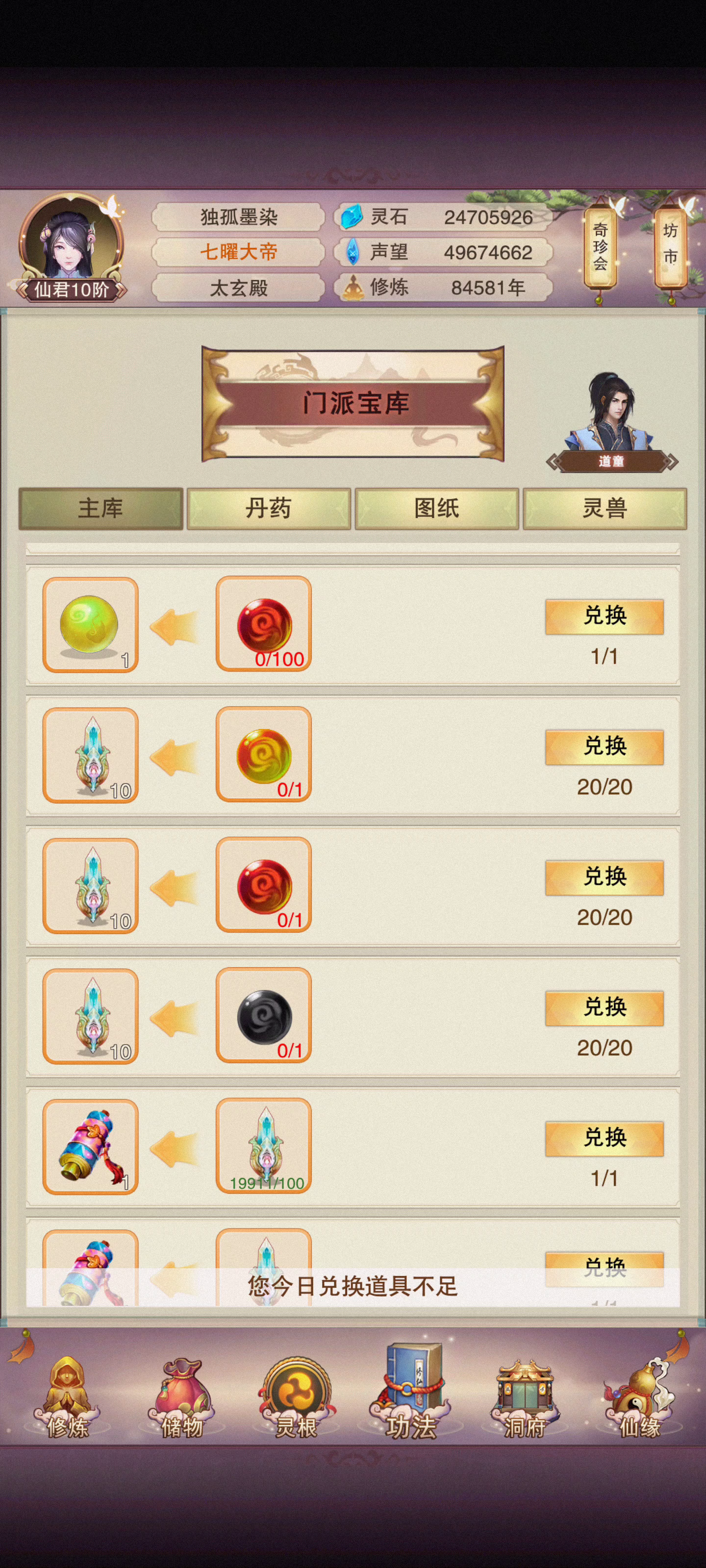Switch to the 图纸 tab
The width and height of the screenshot is (706, 1568).
click(x=437, y=508)
